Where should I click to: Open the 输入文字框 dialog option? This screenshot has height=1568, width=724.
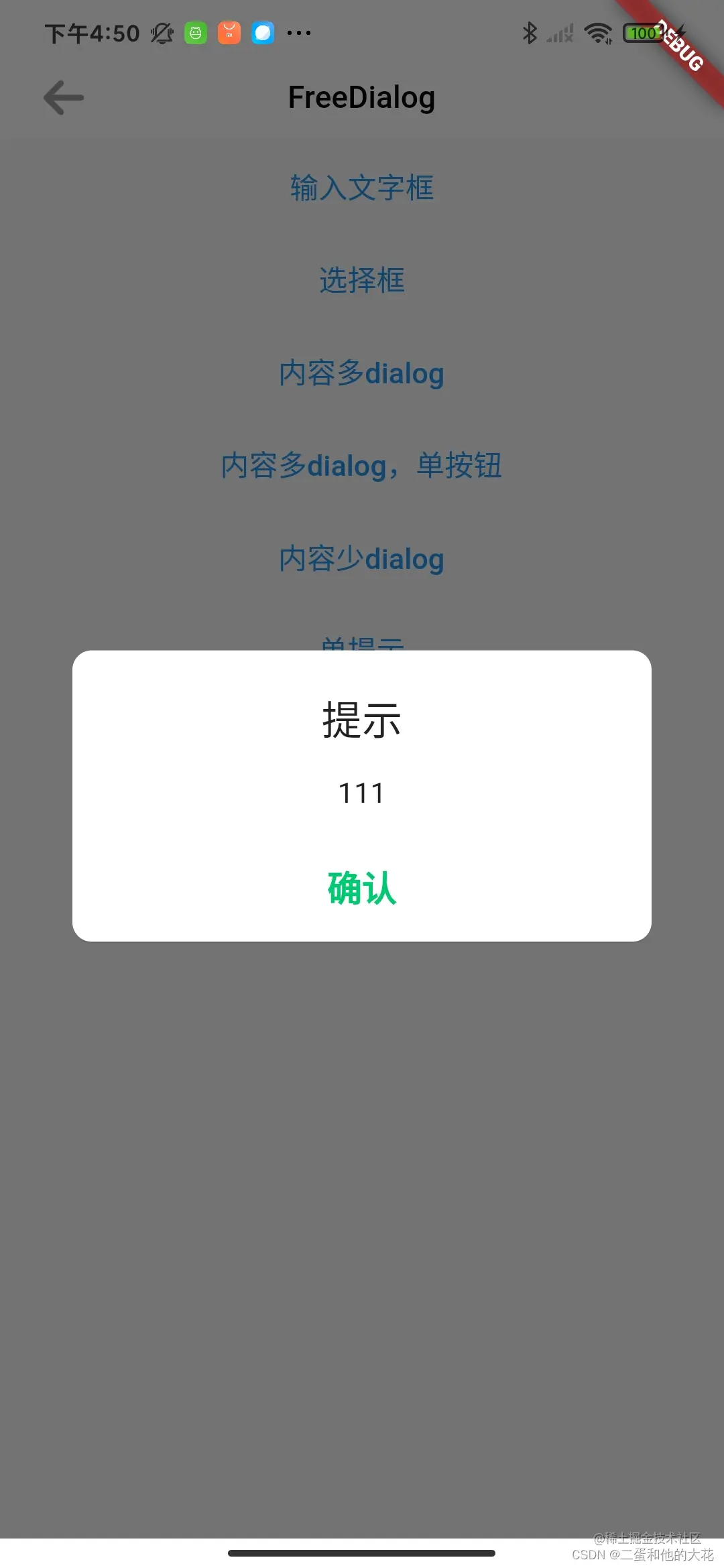click(361, 188)
